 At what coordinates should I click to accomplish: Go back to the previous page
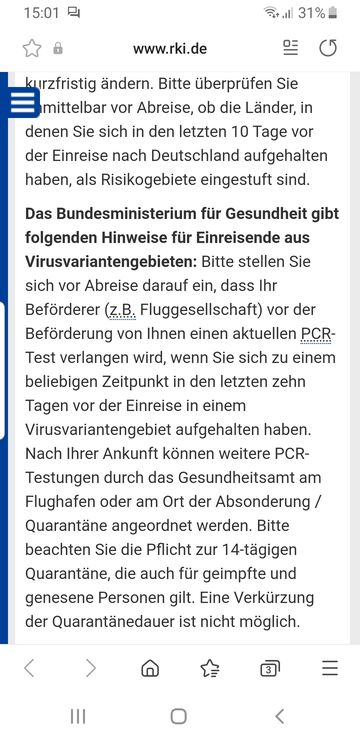29,668
